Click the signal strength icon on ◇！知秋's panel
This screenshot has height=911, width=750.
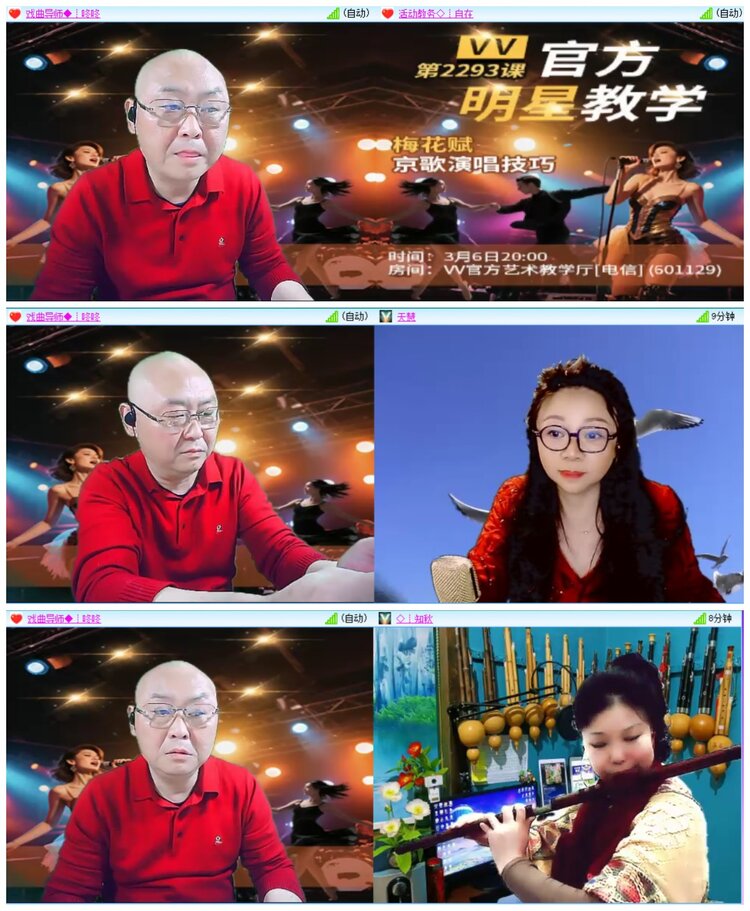[700, 621]
